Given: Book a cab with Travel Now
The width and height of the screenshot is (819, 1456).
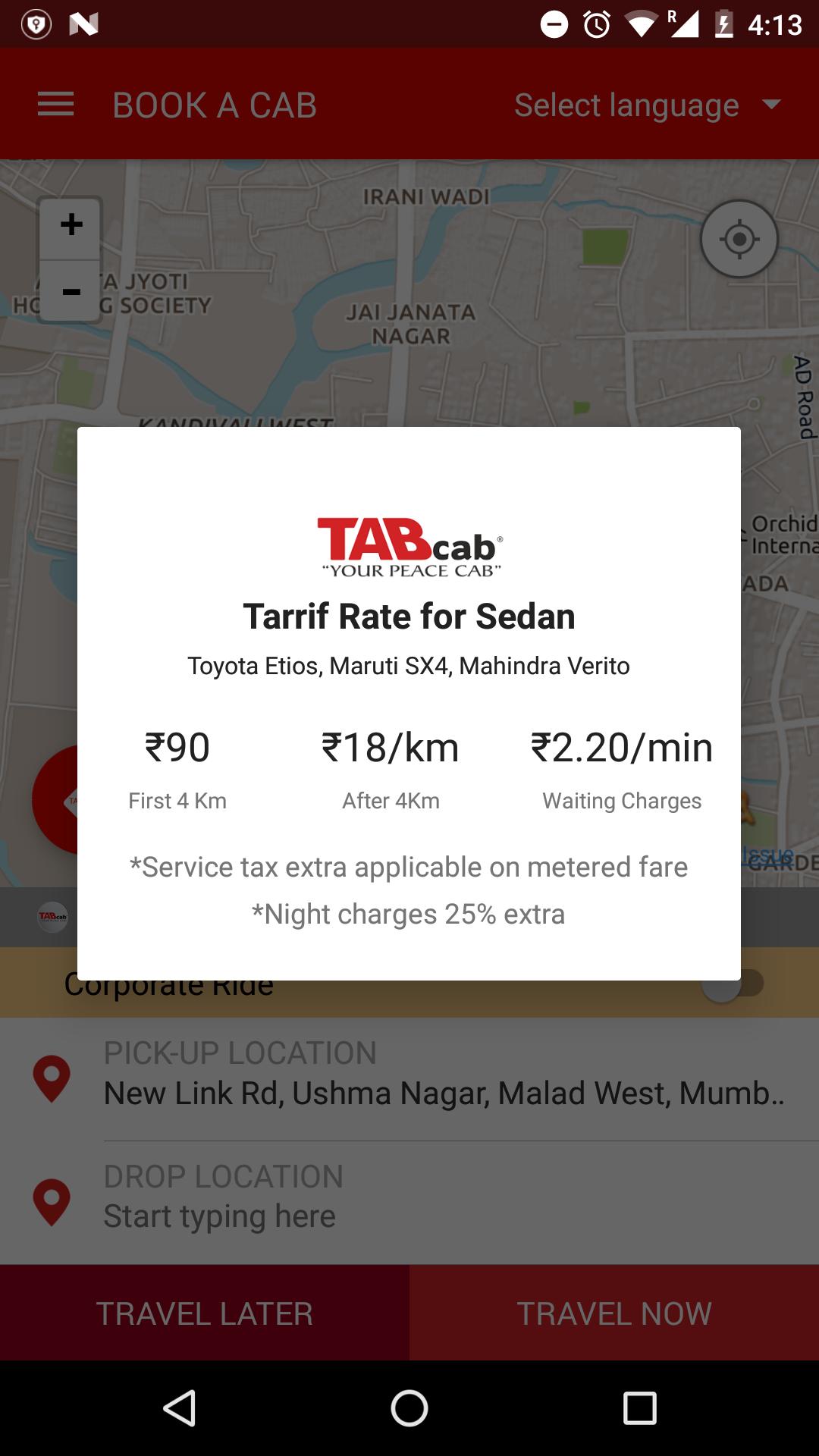Looking at the screenshot, I should coord(614,1313).
